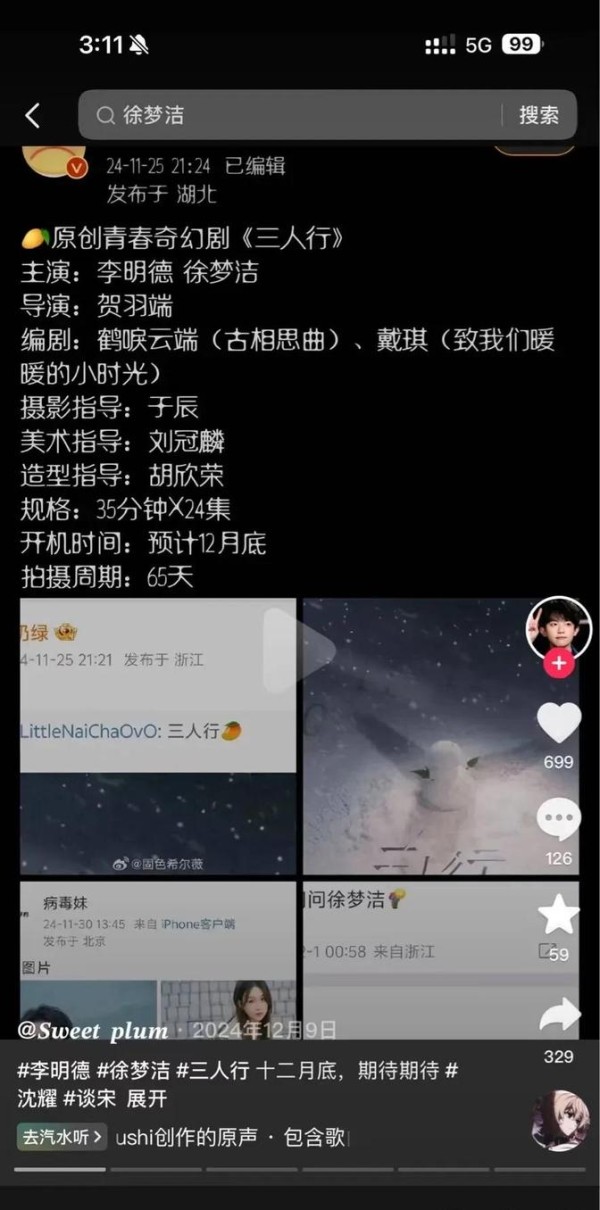Open the #李明德 hashtag
The width and height of the screenshot is (600, 1210).
click(53, 1070)
